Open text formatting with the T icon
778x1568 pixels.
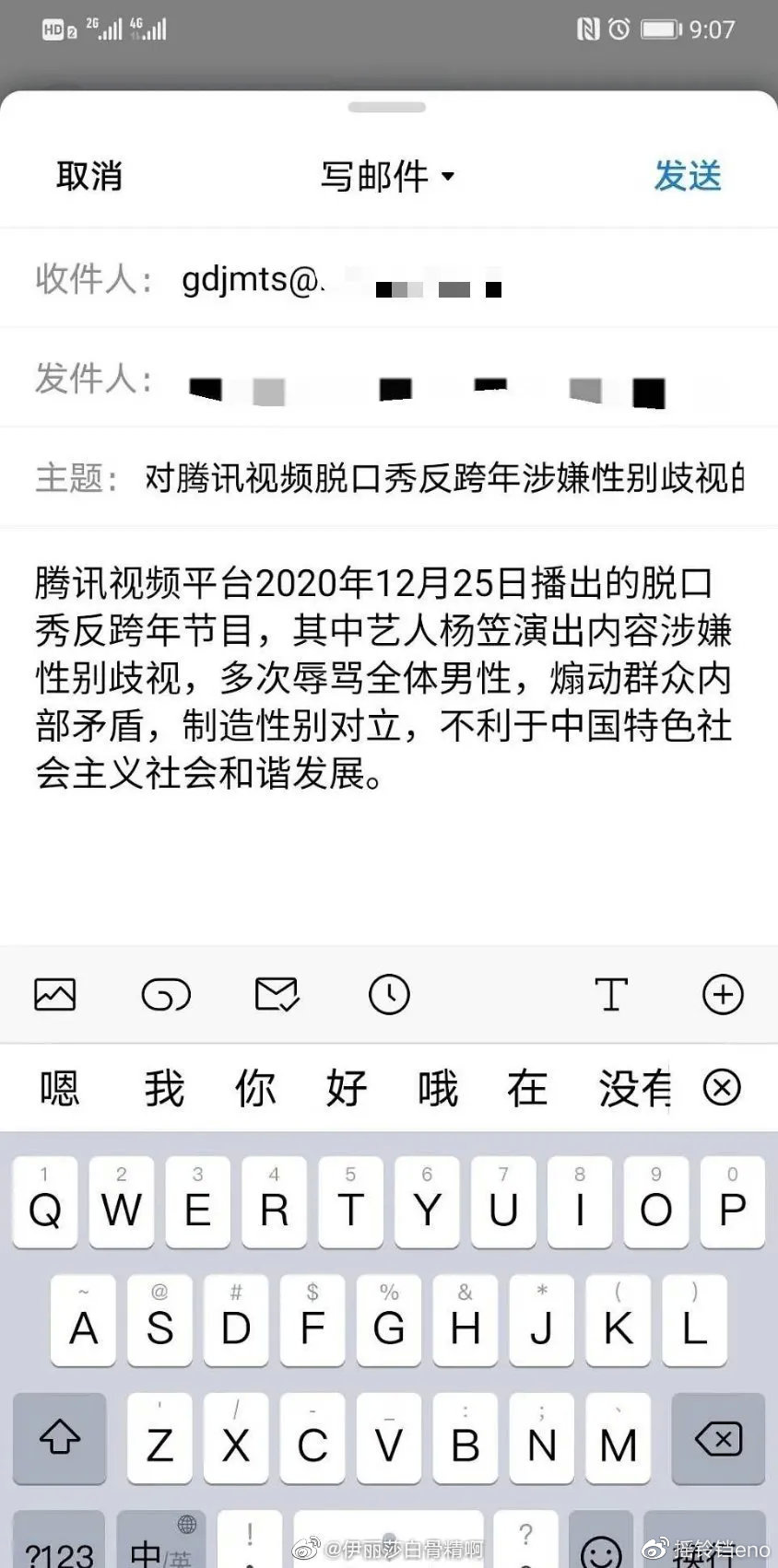pos(611,995)
